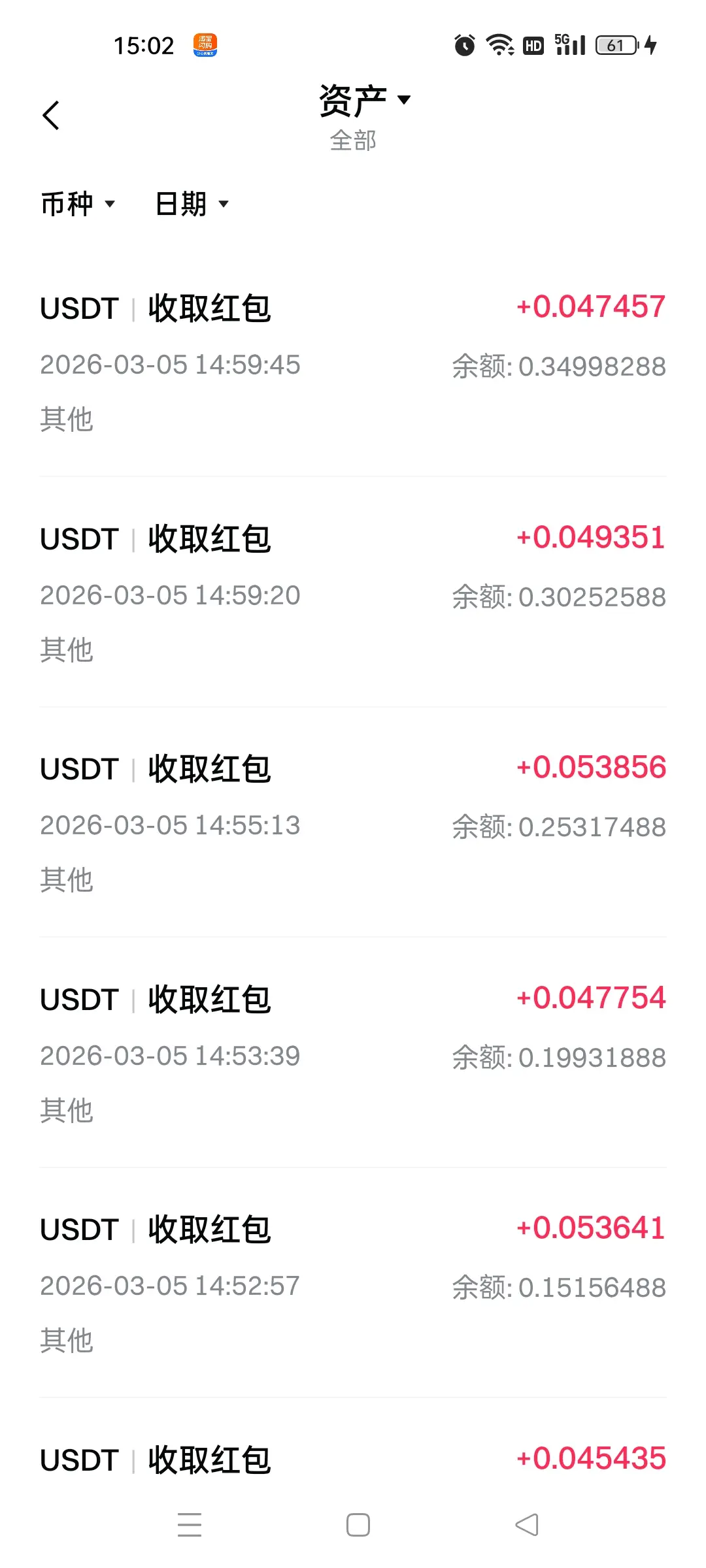The height and width of the screenshot is (1568, 706).
Task: View the transaction from 14:53:39
Action: pos(353,1053)
